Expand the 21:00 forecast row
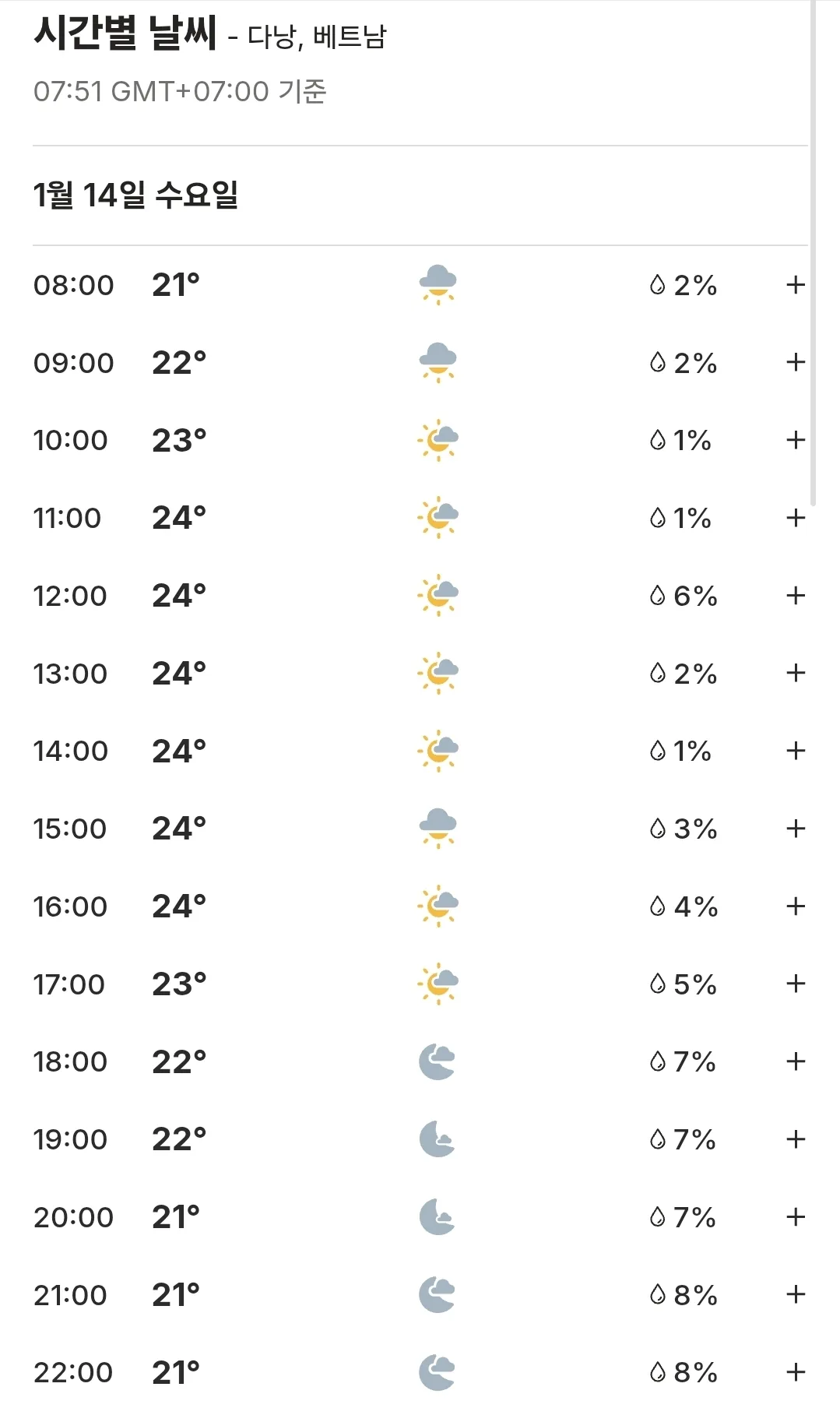Viewport: 840px width, 1415px height. point(795,1294)
